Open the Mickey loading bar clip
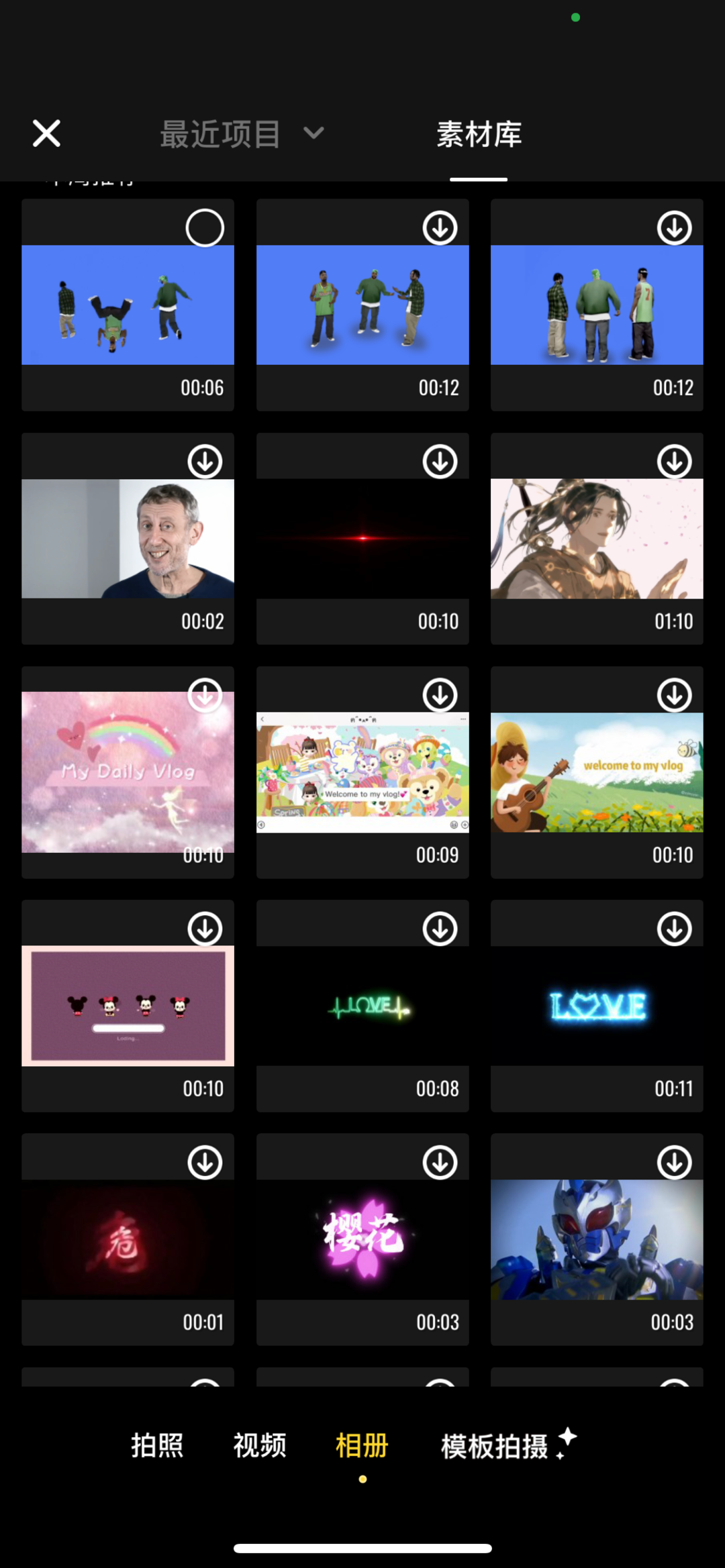 [128, 1006]
